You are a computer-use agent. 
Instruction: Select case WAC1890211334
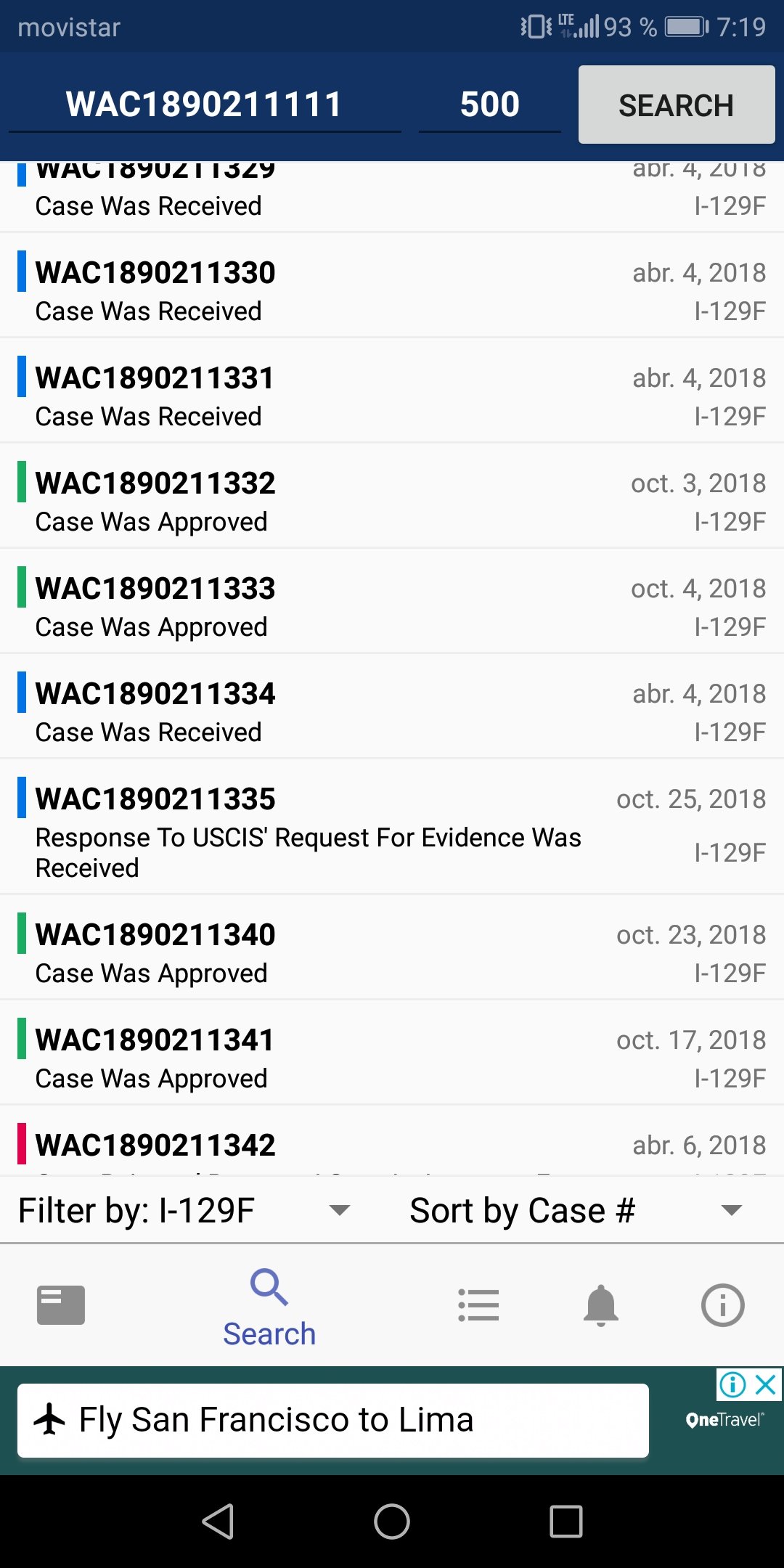pos(392,706)
